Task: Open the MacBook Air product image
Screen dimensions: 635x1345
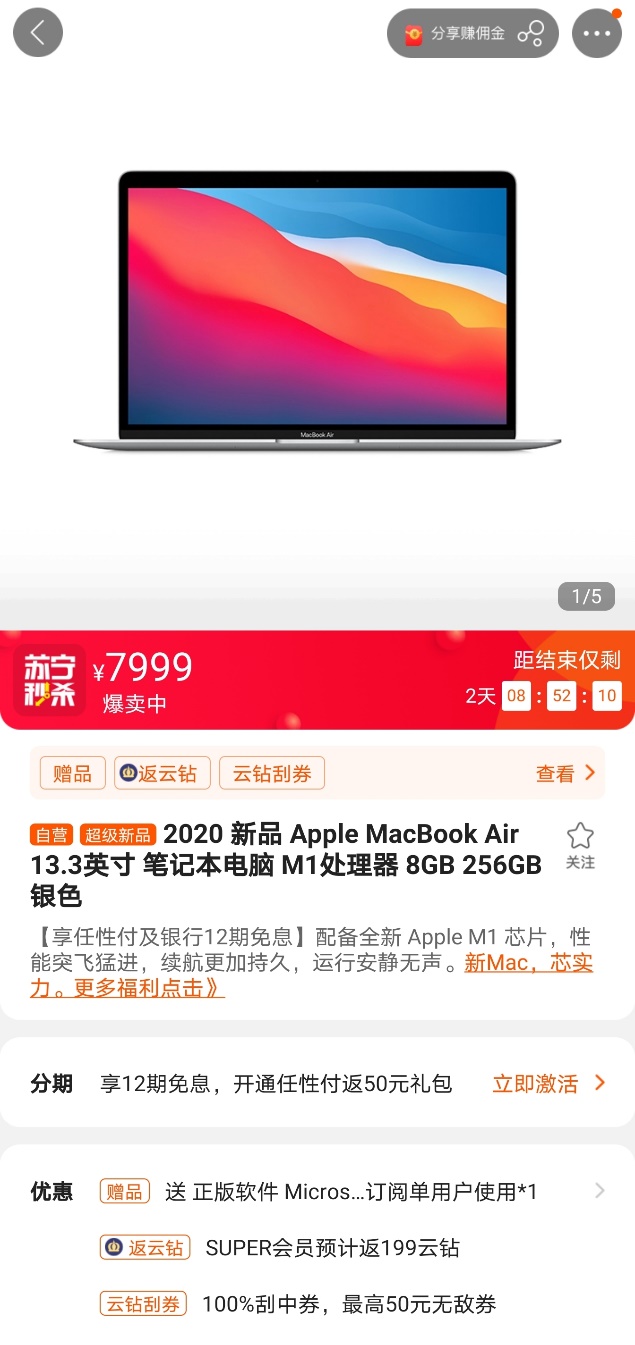Action: pos(317,310)
